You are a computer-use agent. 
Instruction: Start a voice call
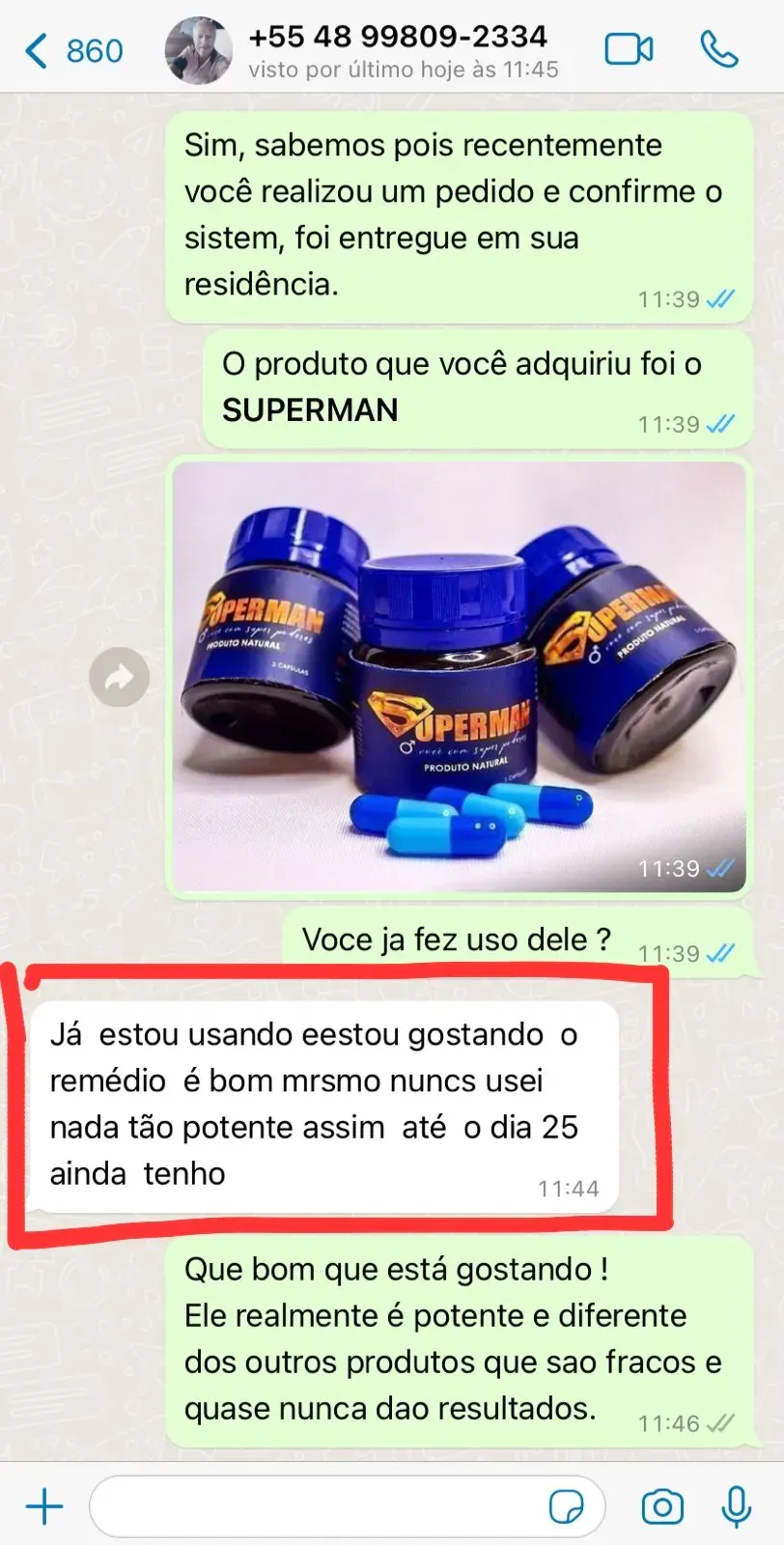(x=718, y=49)
